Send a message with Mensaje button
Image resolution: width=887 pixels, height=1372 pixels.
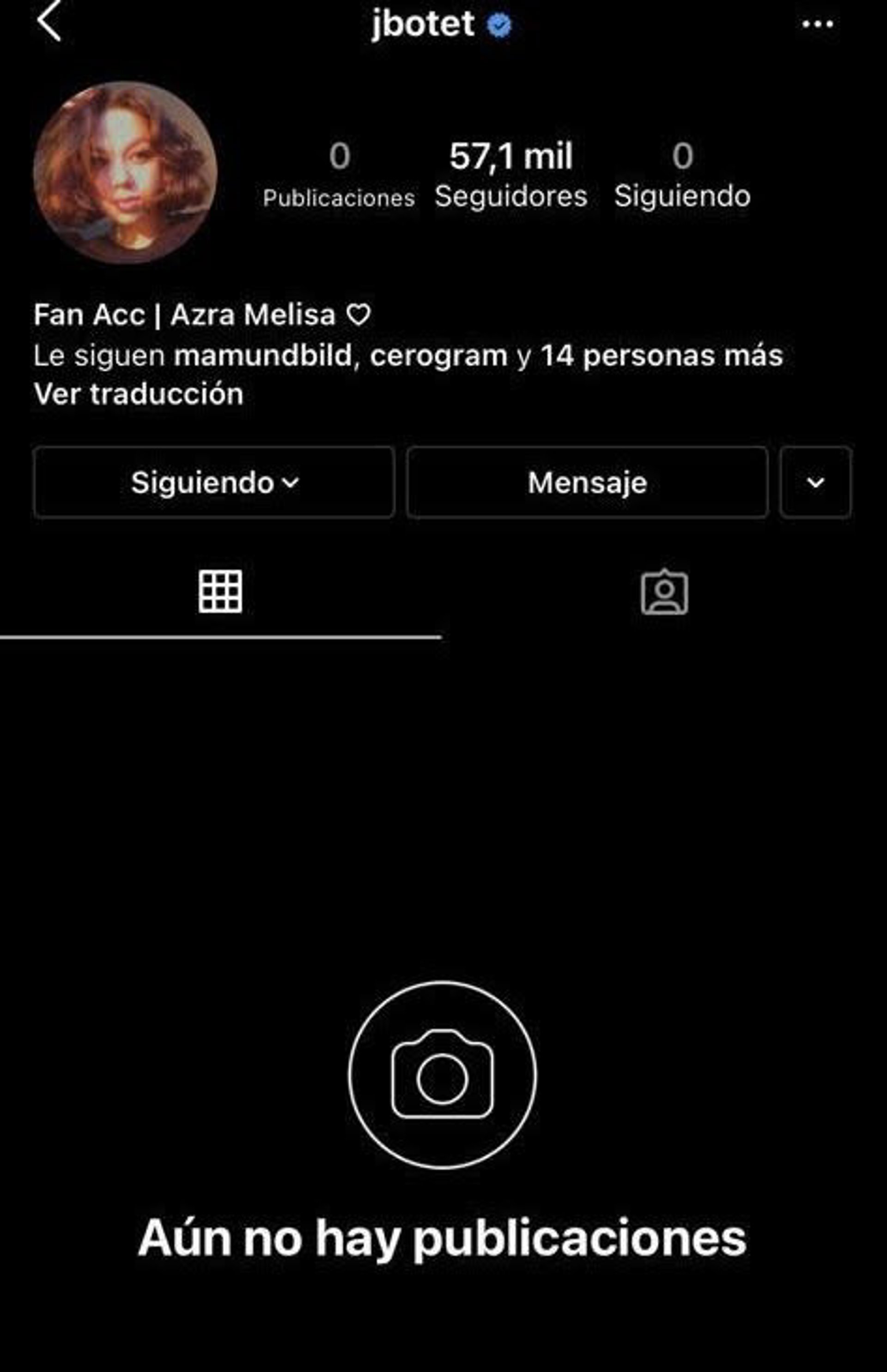[587, 483]
